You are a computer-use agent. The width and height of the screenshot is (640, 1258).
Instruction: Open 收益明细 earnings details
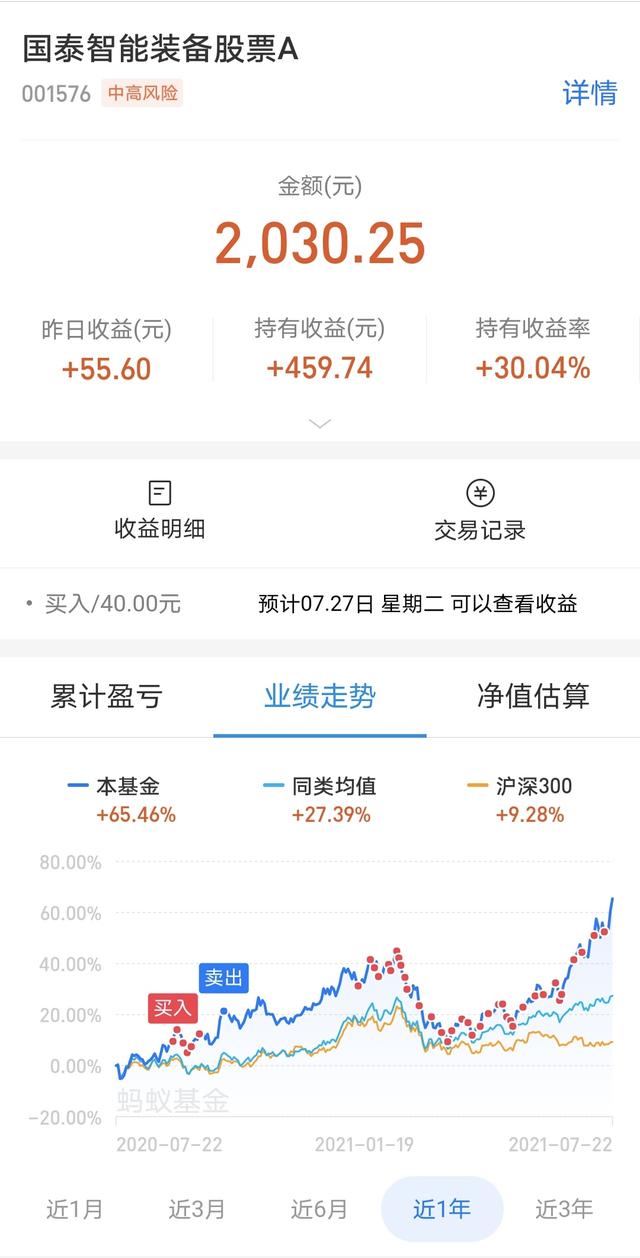160,510
